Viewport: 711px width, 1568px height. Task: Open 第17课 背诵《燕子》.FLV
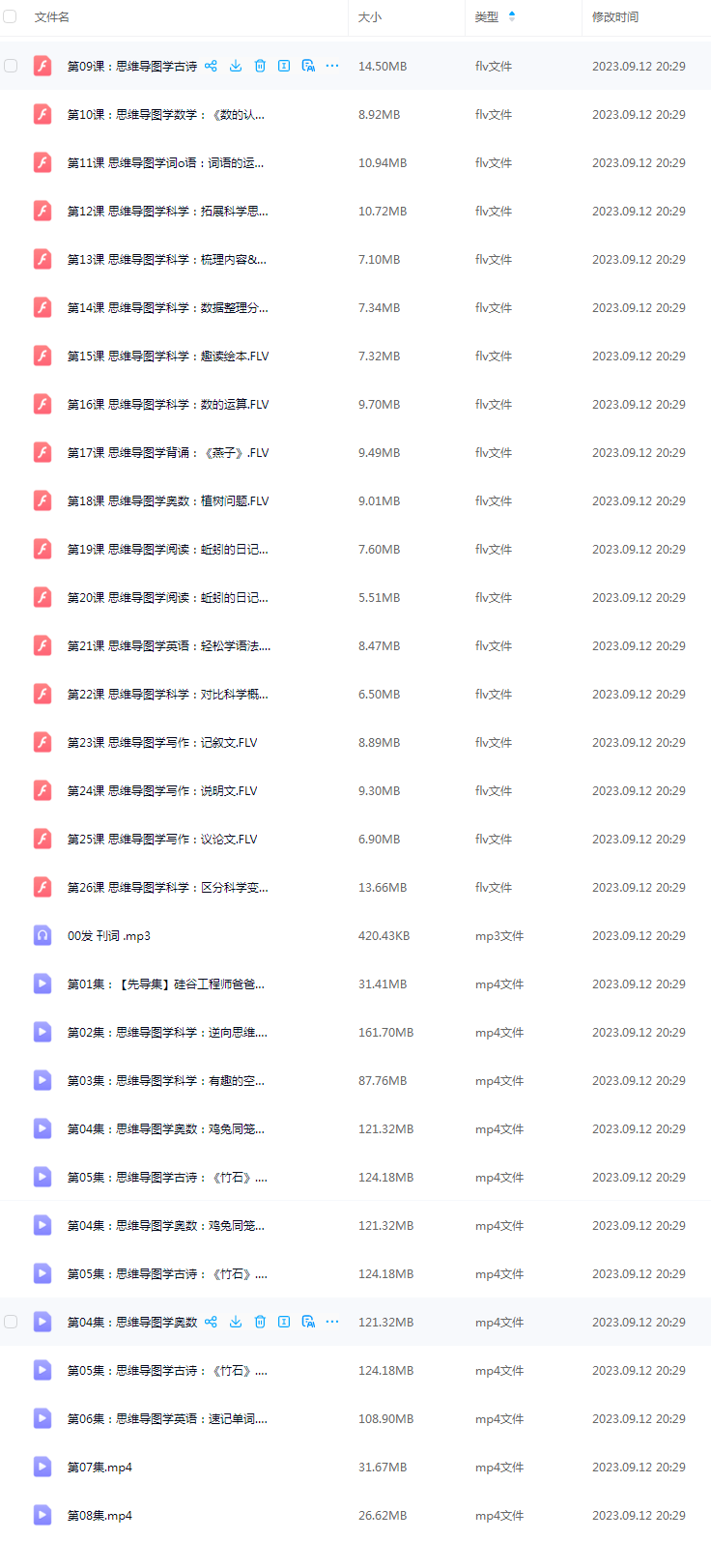point(168,452)
